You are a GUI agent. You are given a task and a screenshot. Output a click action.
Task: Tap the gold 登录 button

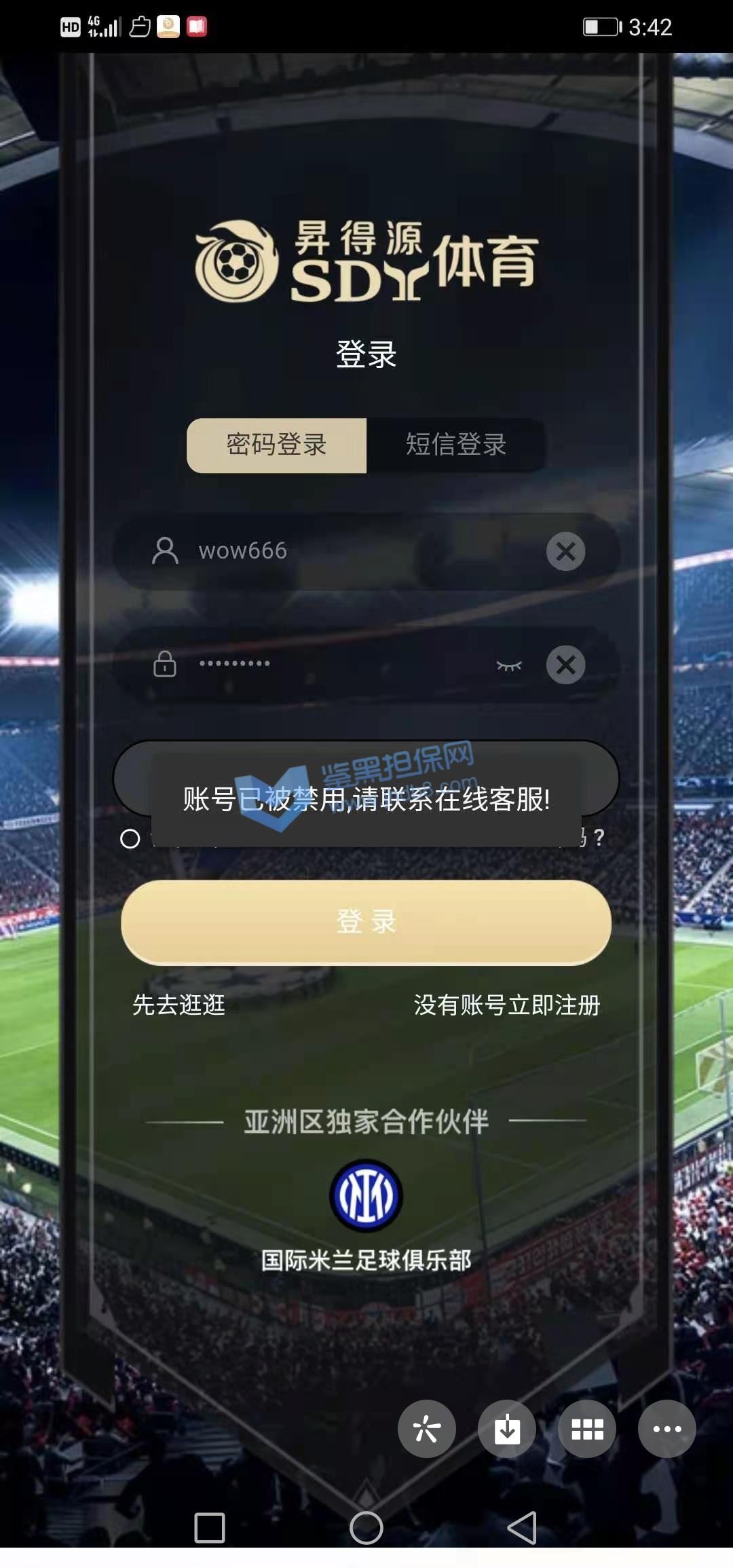click(366, 922)
